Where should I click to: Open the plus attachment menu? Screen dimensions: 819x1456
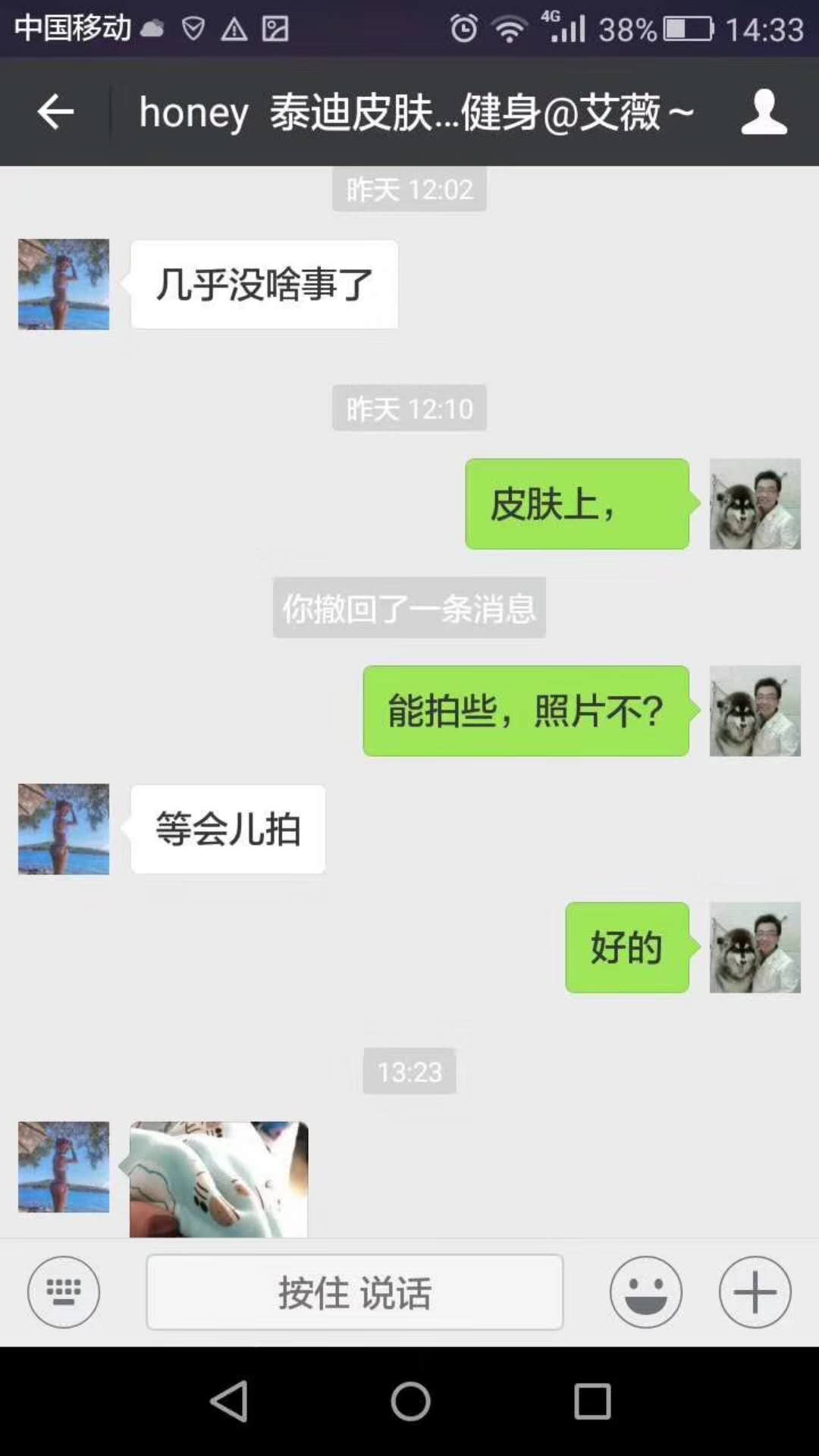coord(755,1291)
